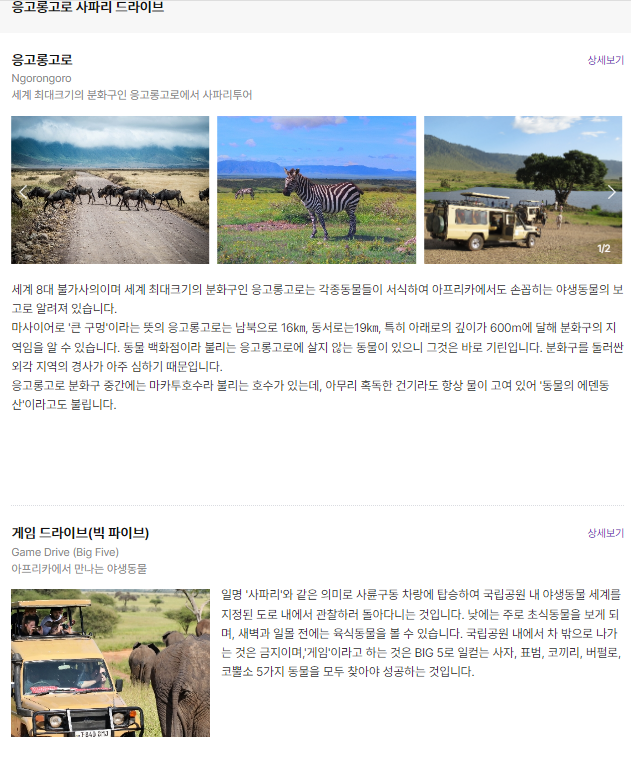Open the zebra photo
Screen dimensions: 631x757
pyautogui.click(x=316, y=190)
